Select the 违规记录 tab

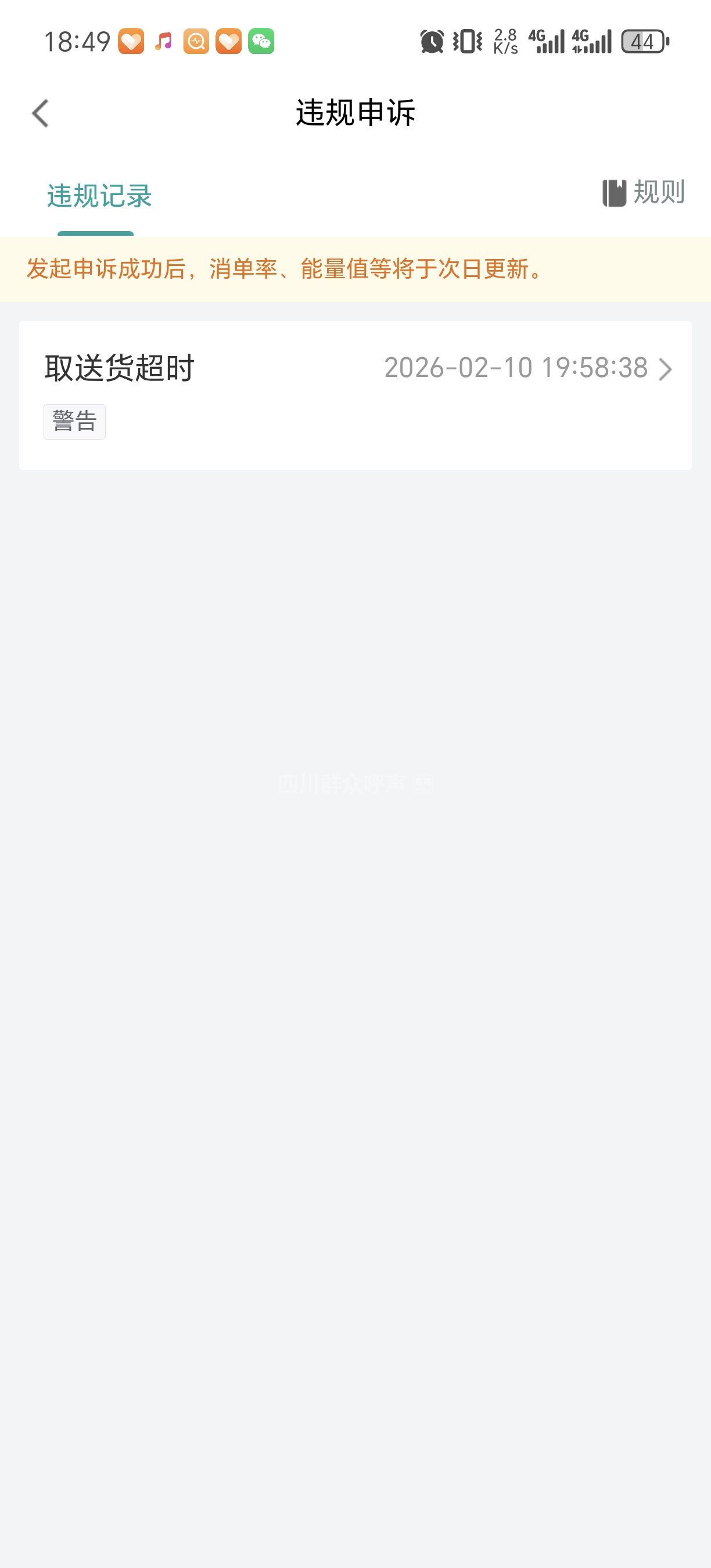click(x=99, y=196)
